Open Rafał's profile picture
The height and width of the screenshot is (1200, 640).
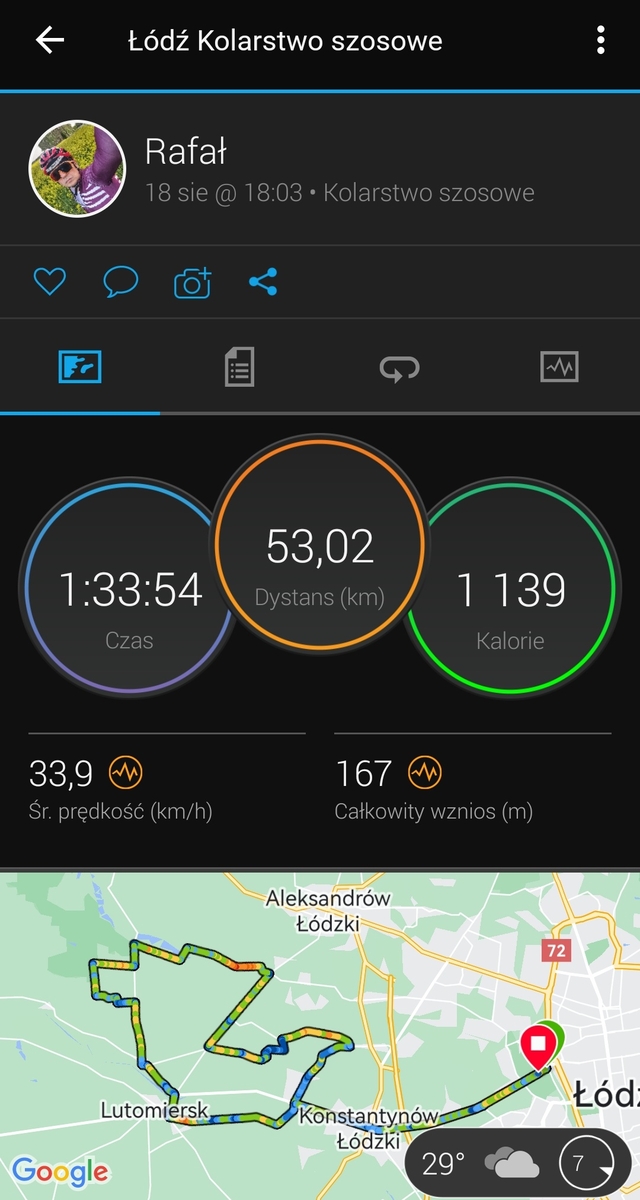(x=77, y=168)
